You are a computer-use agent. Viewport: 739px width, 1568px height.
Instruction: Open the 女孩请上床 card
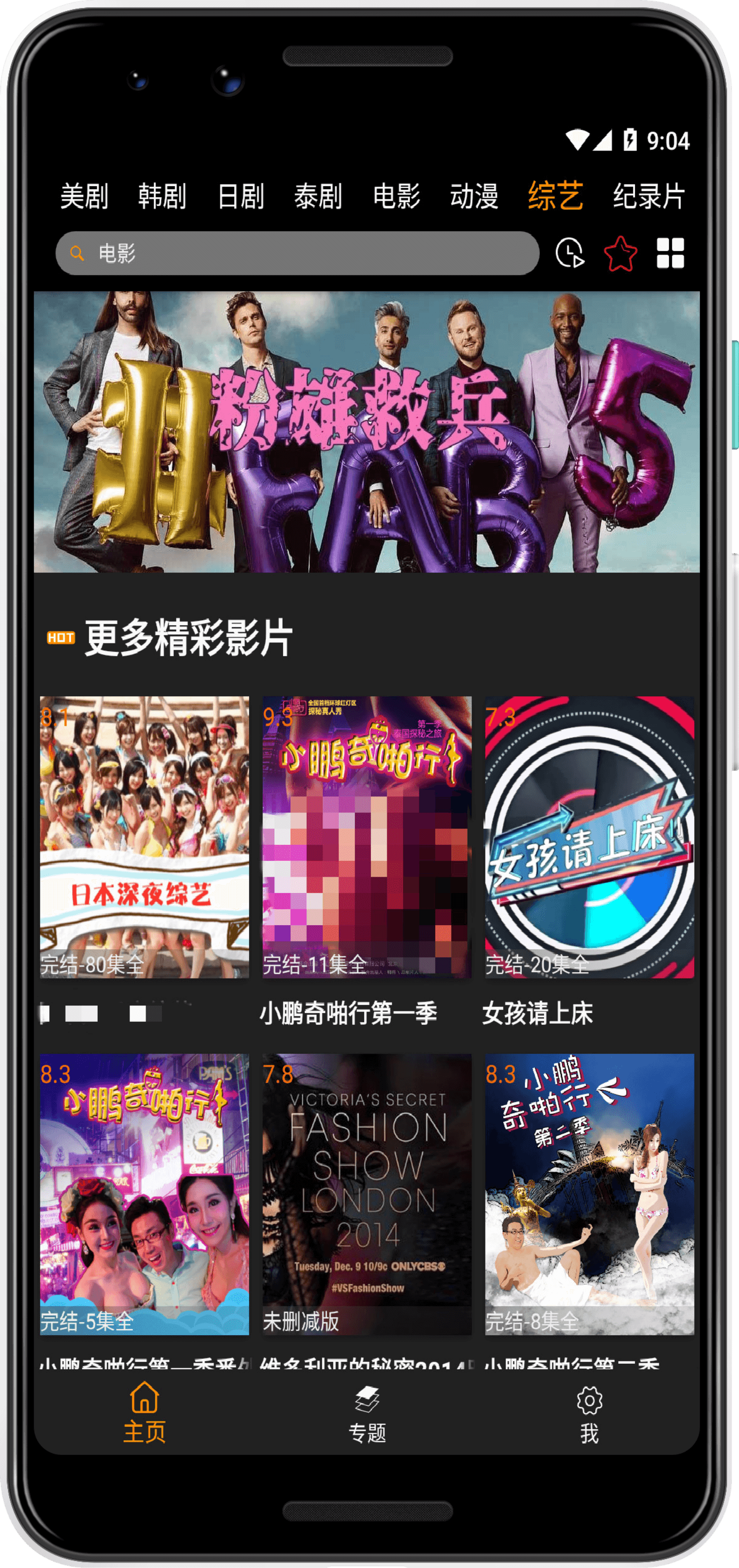click(x=589, y=837)
